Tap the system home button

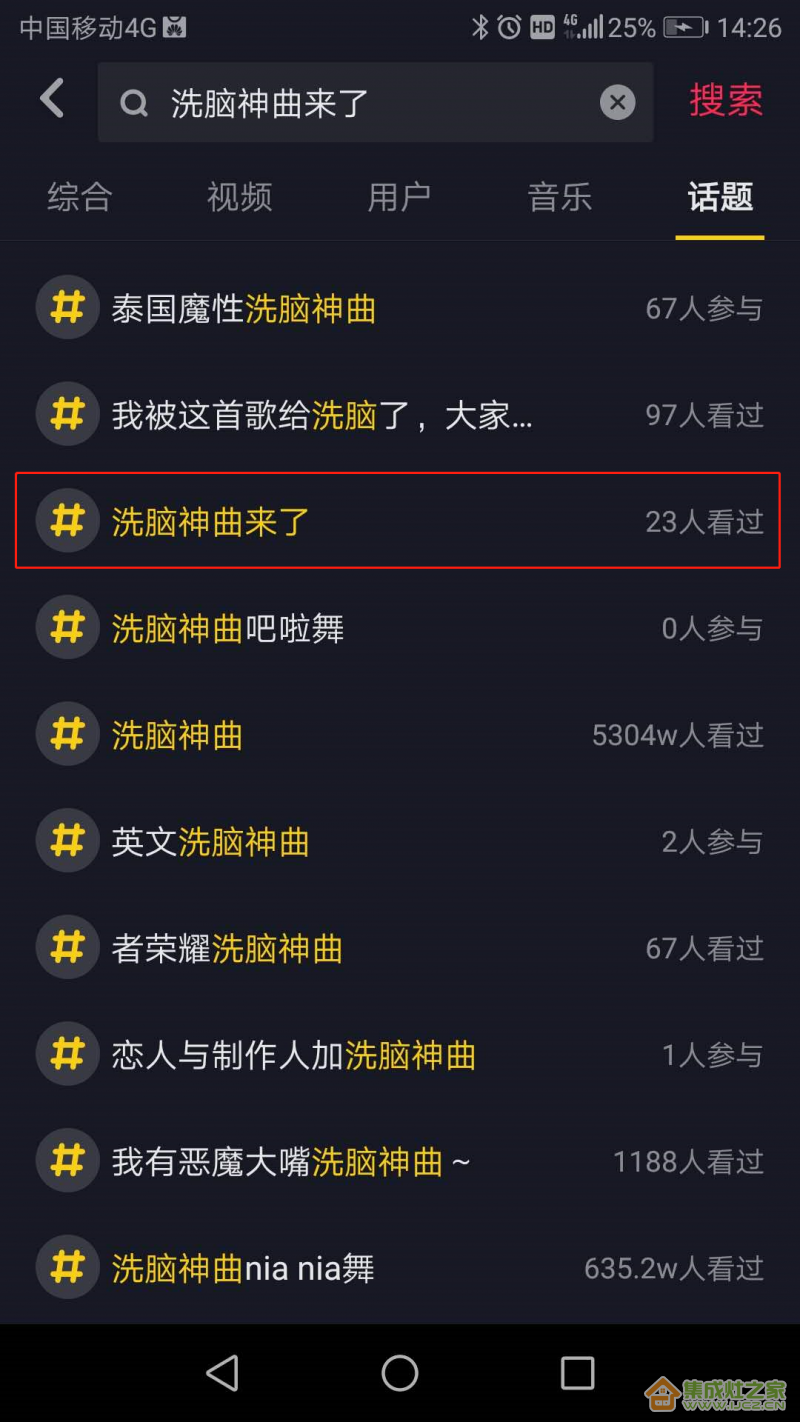(400, 1373)
